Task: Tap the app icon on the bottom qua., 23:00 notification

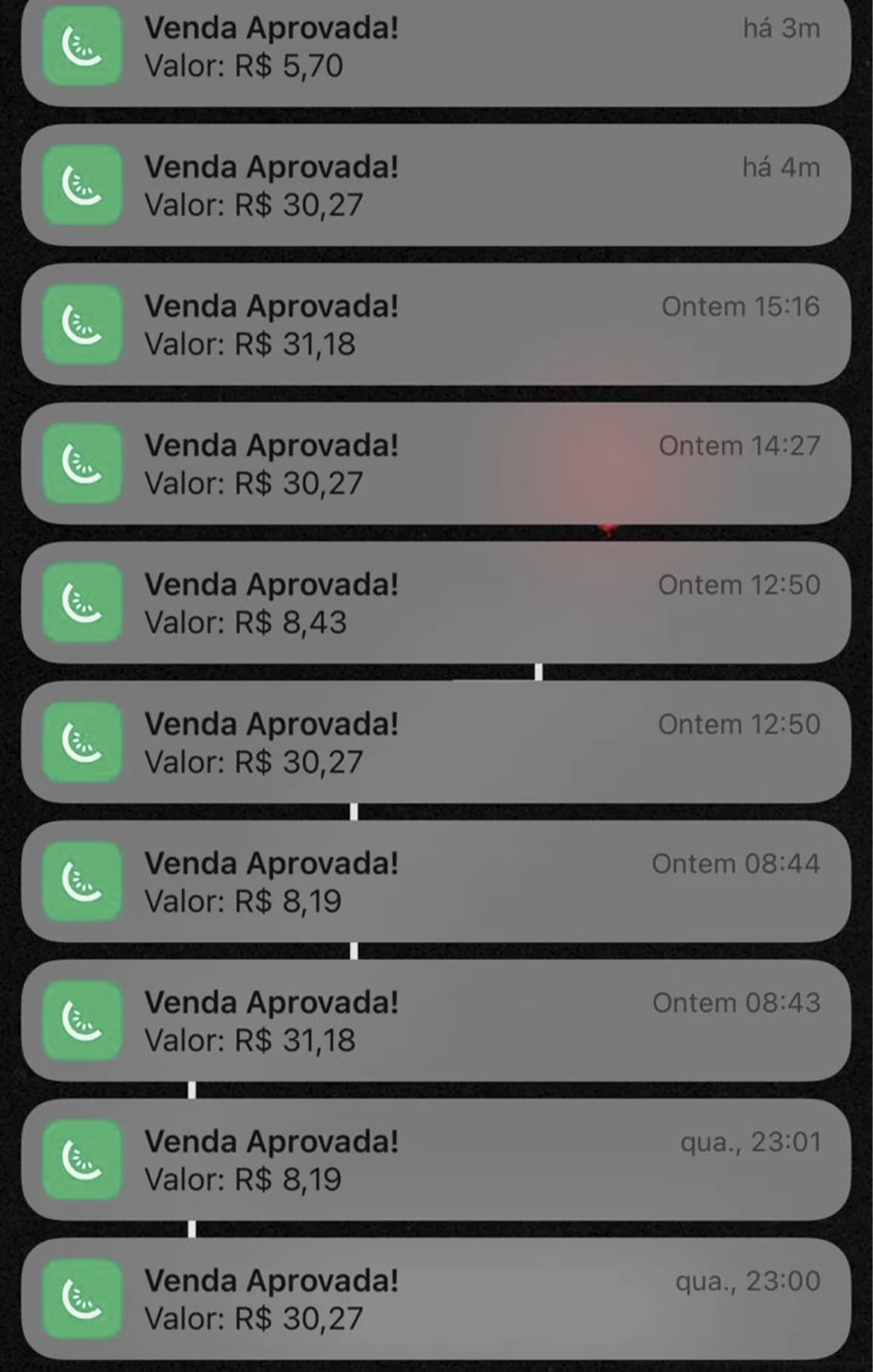Action: pos(84,1299)
